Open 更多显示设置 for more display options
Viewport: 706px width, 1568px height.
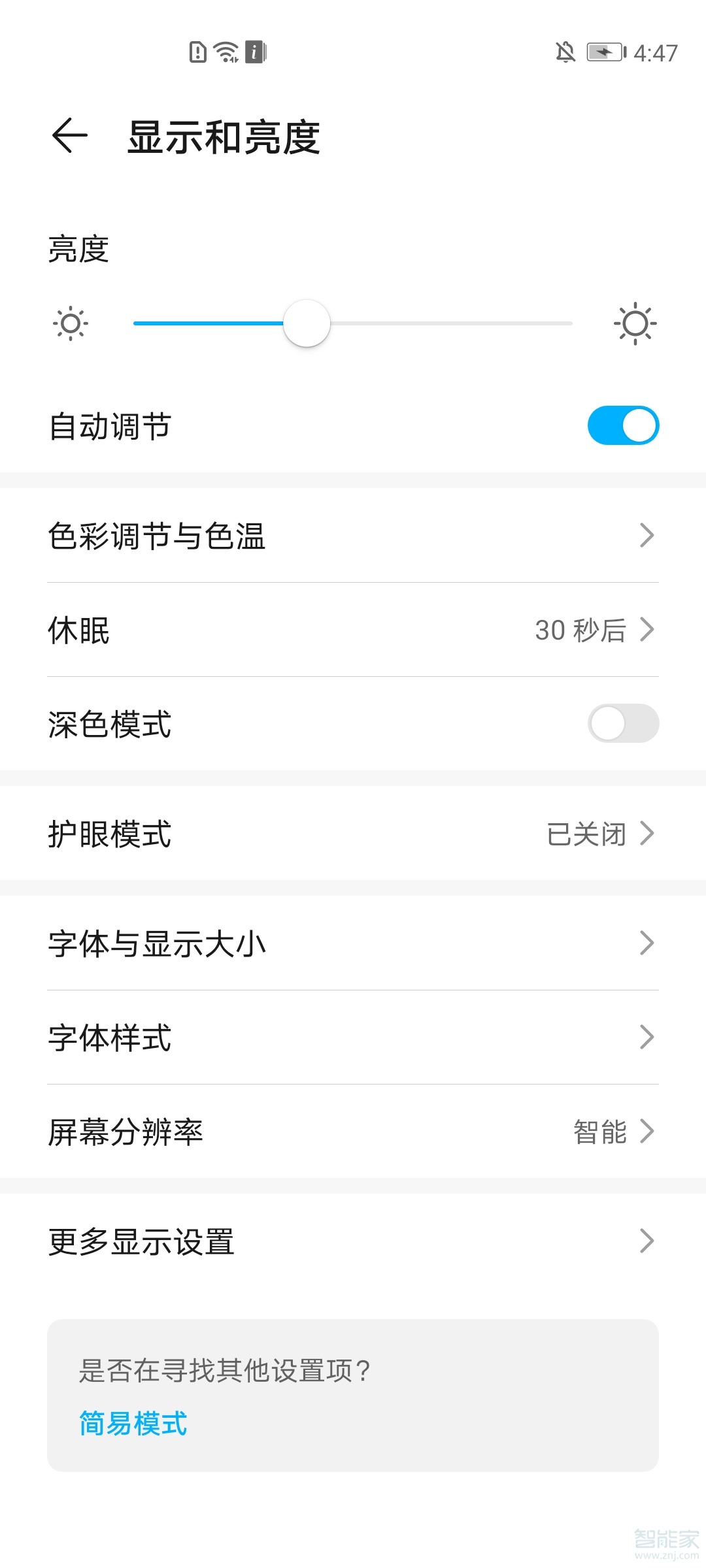coord(353,1241)
